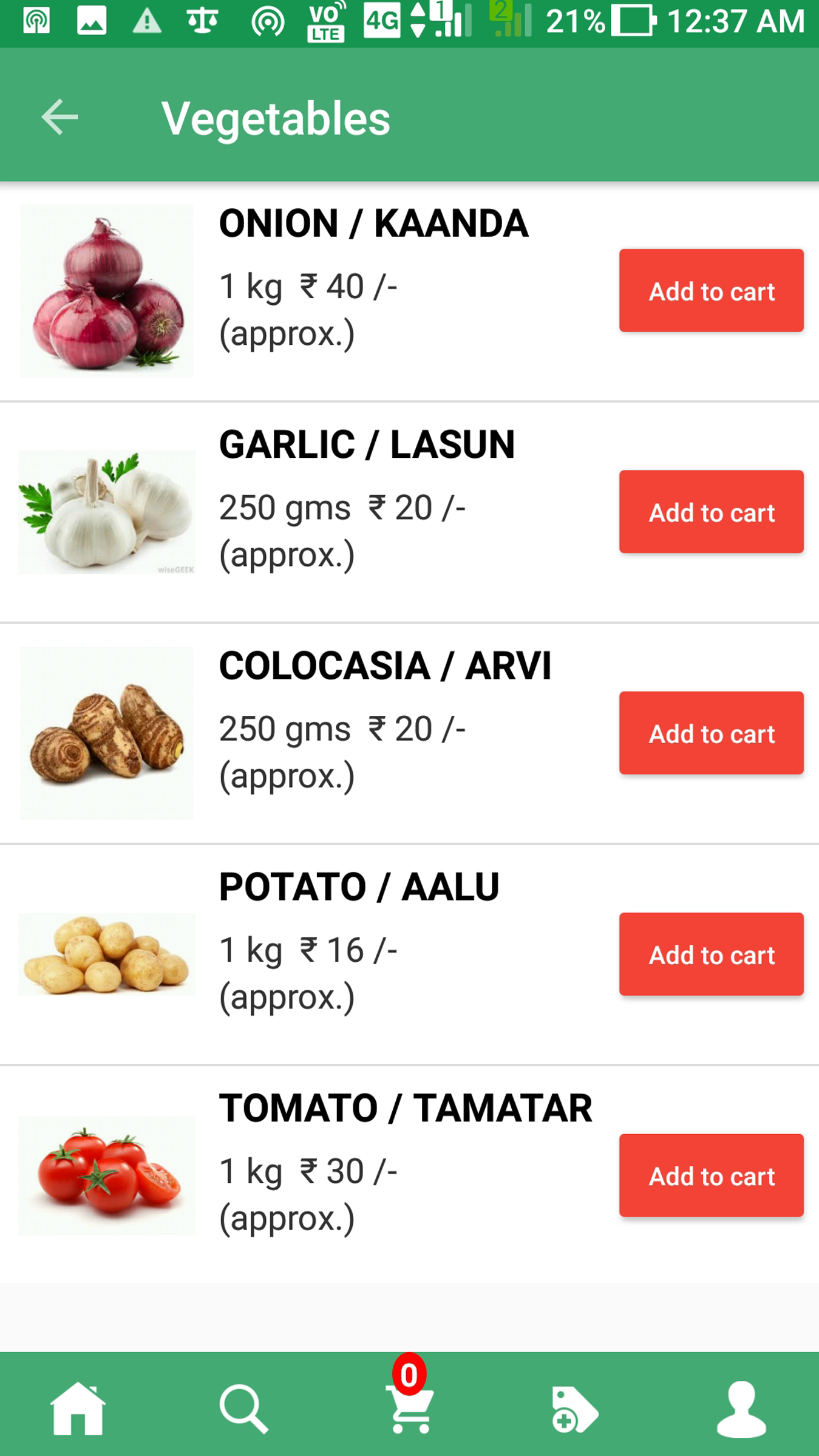The width and height of the screenshot is (819, 1456).
Task: Add Tomato / Tamatar to cart
Action: pos(711,1175)
